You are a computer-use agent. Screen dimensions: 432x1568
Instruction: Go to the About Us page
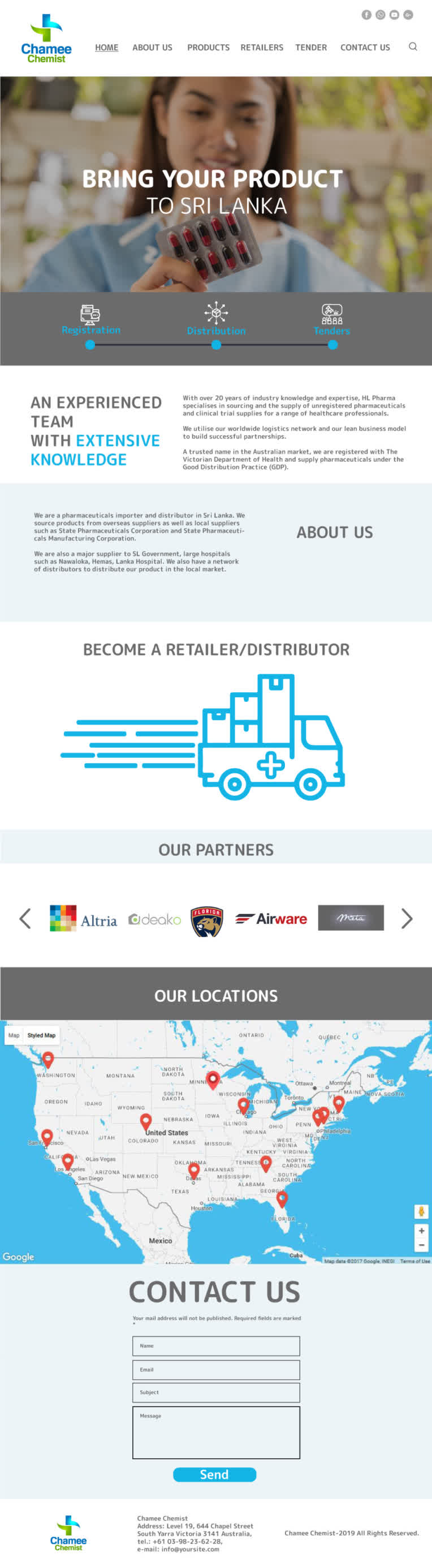152,48
